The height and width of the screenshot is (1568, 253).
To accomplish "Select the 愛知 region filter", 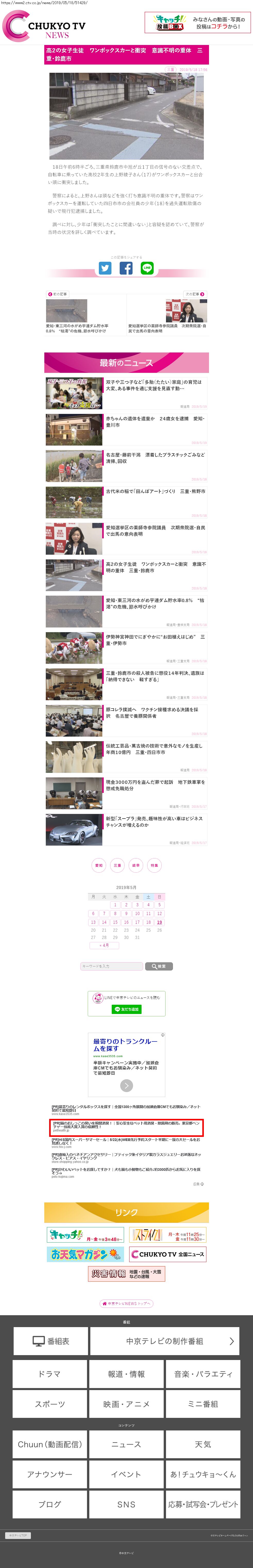I will (x=99, y=865).
